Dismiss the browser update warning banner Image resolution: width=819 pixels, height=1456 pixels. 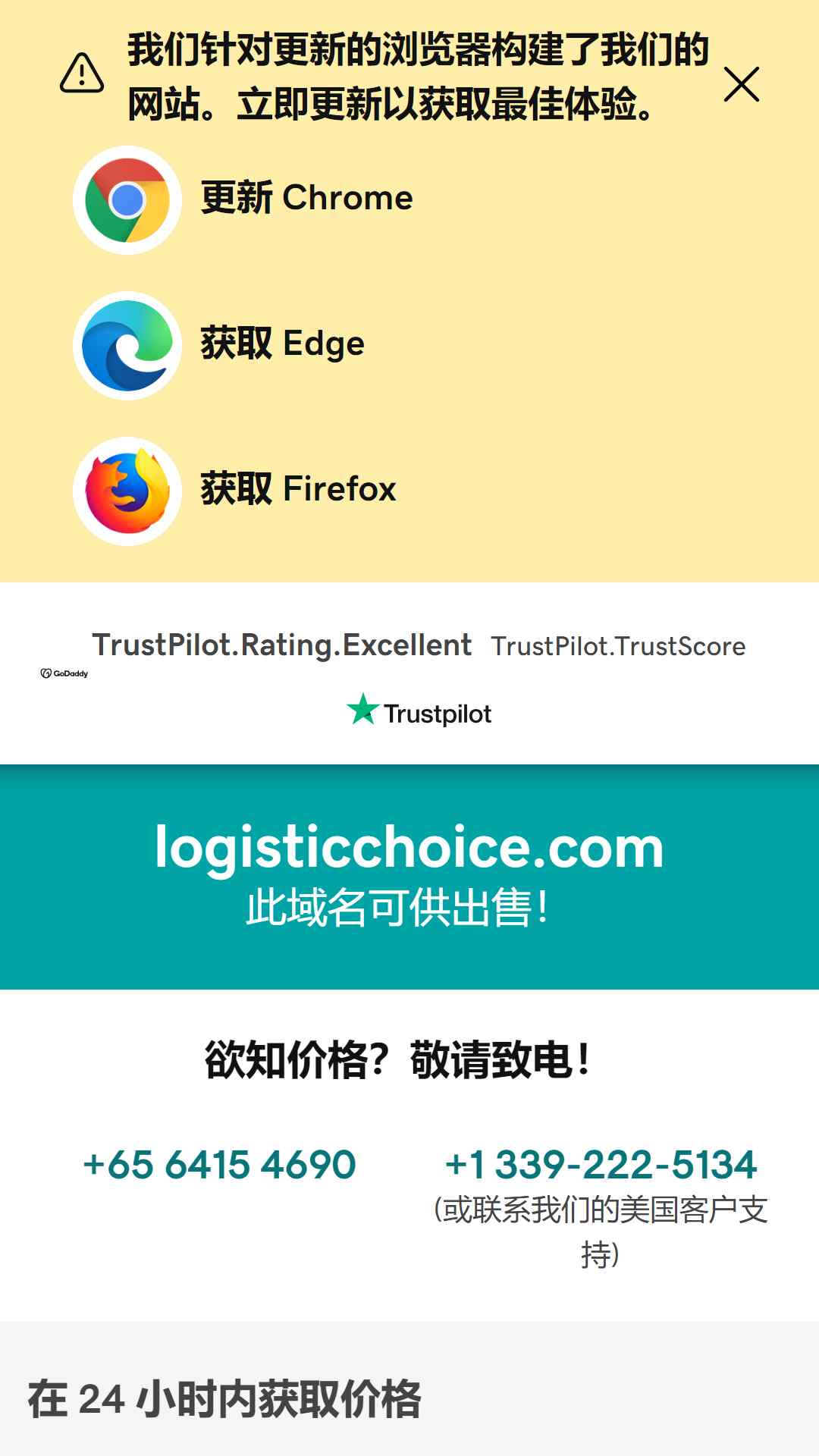[741, 84]
